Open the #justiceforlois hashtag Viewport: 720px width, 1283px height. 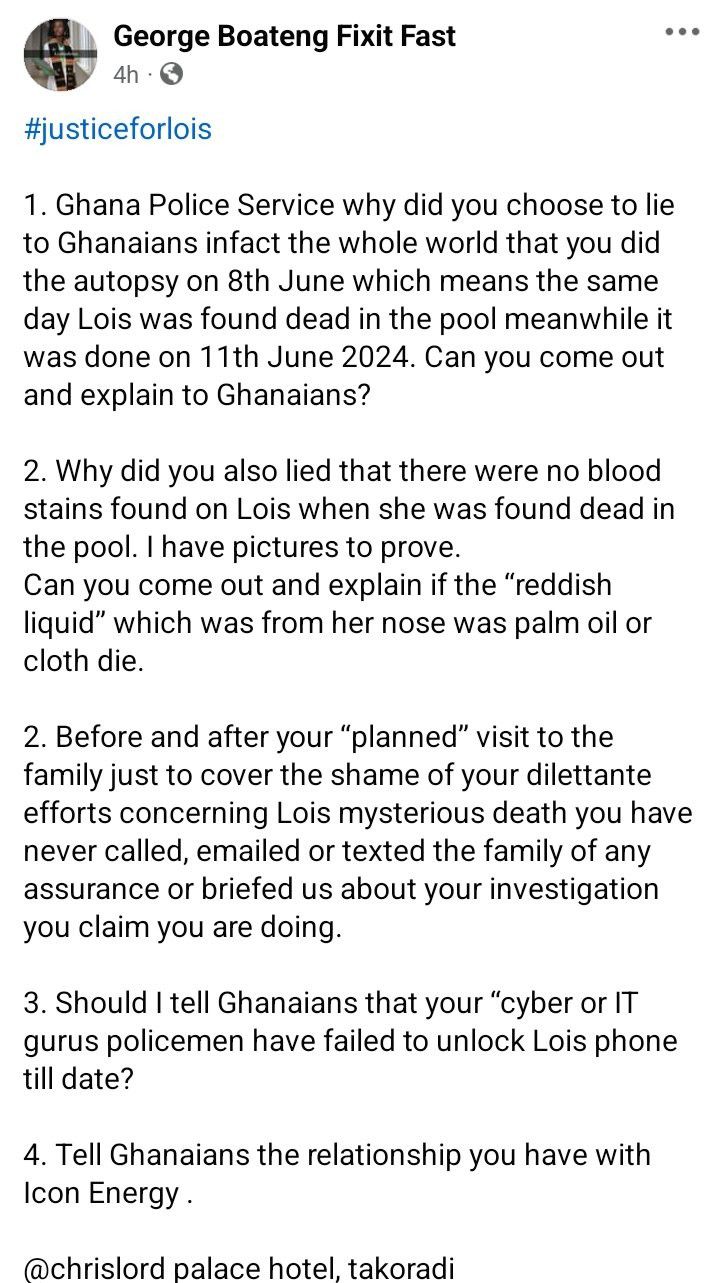[x=117, y=130]
